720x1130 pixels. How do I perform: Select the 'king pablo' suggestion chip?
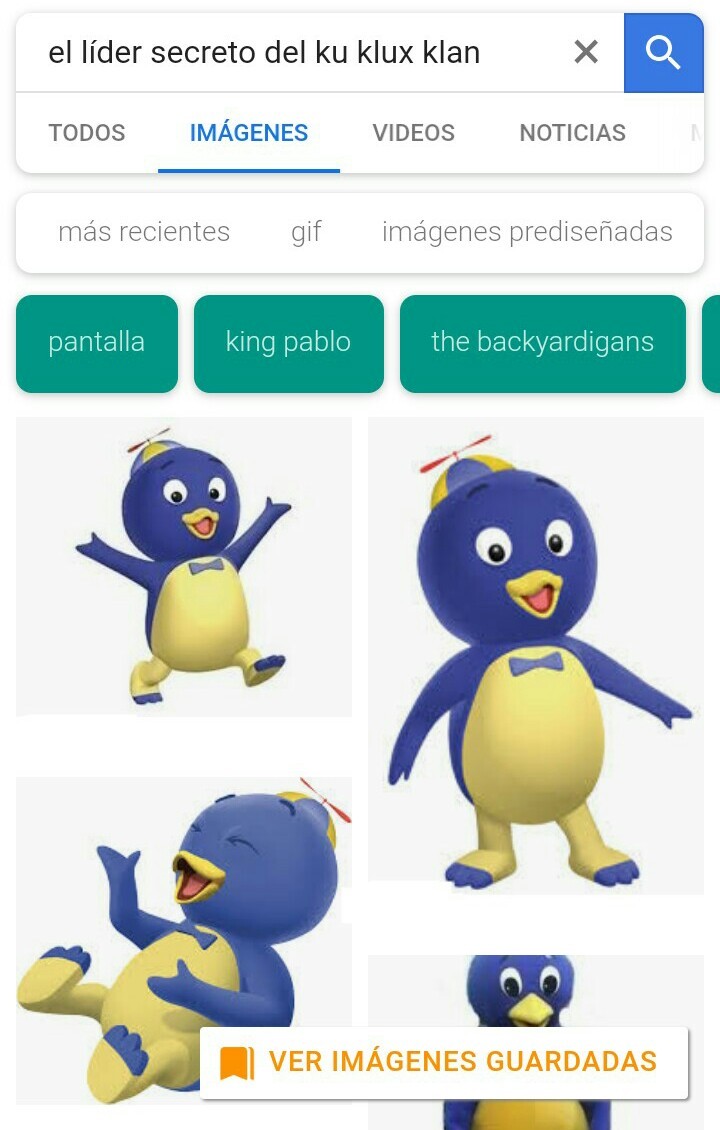288,343
